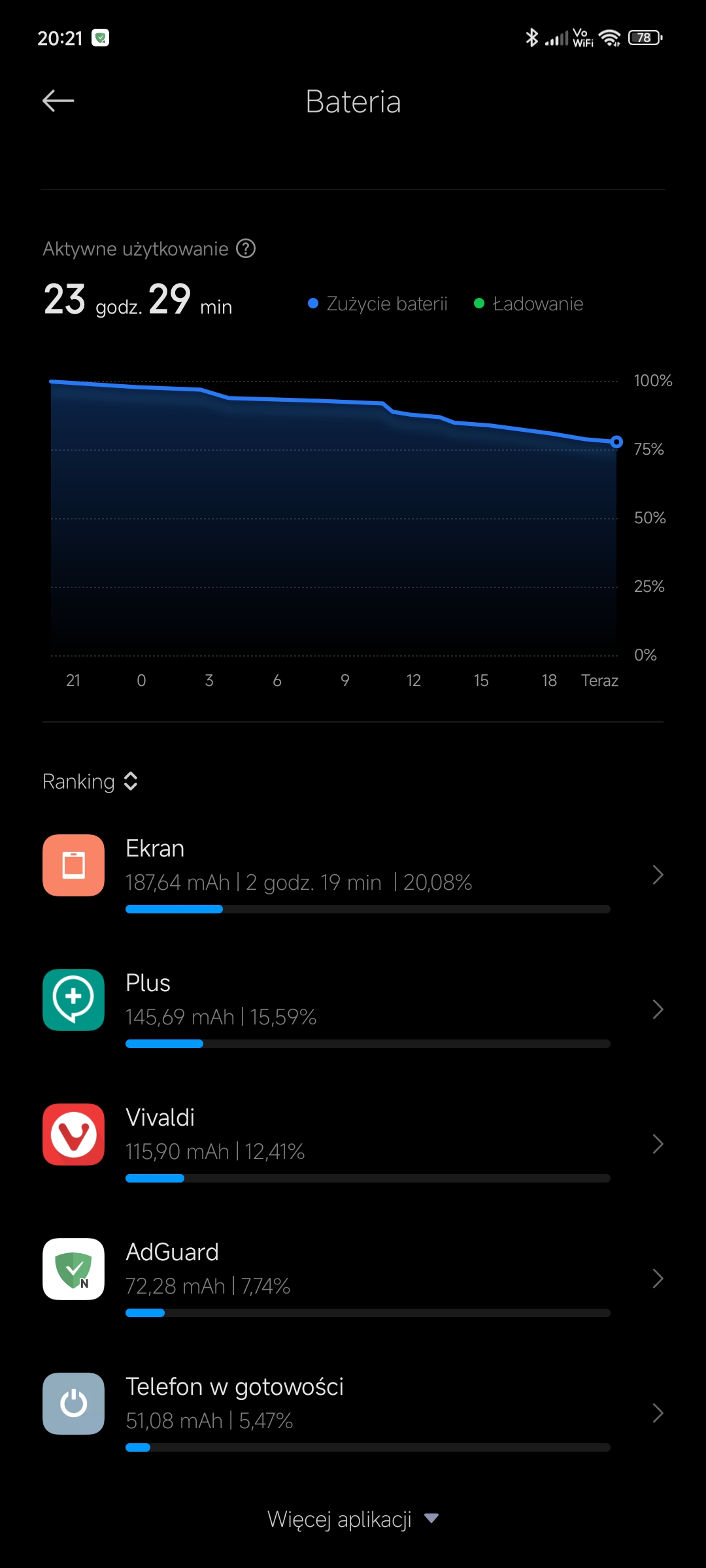This screenshot has width=706, height=1568.
Task: Open the Ranking sort dropdown
Action: pos(90,781)
